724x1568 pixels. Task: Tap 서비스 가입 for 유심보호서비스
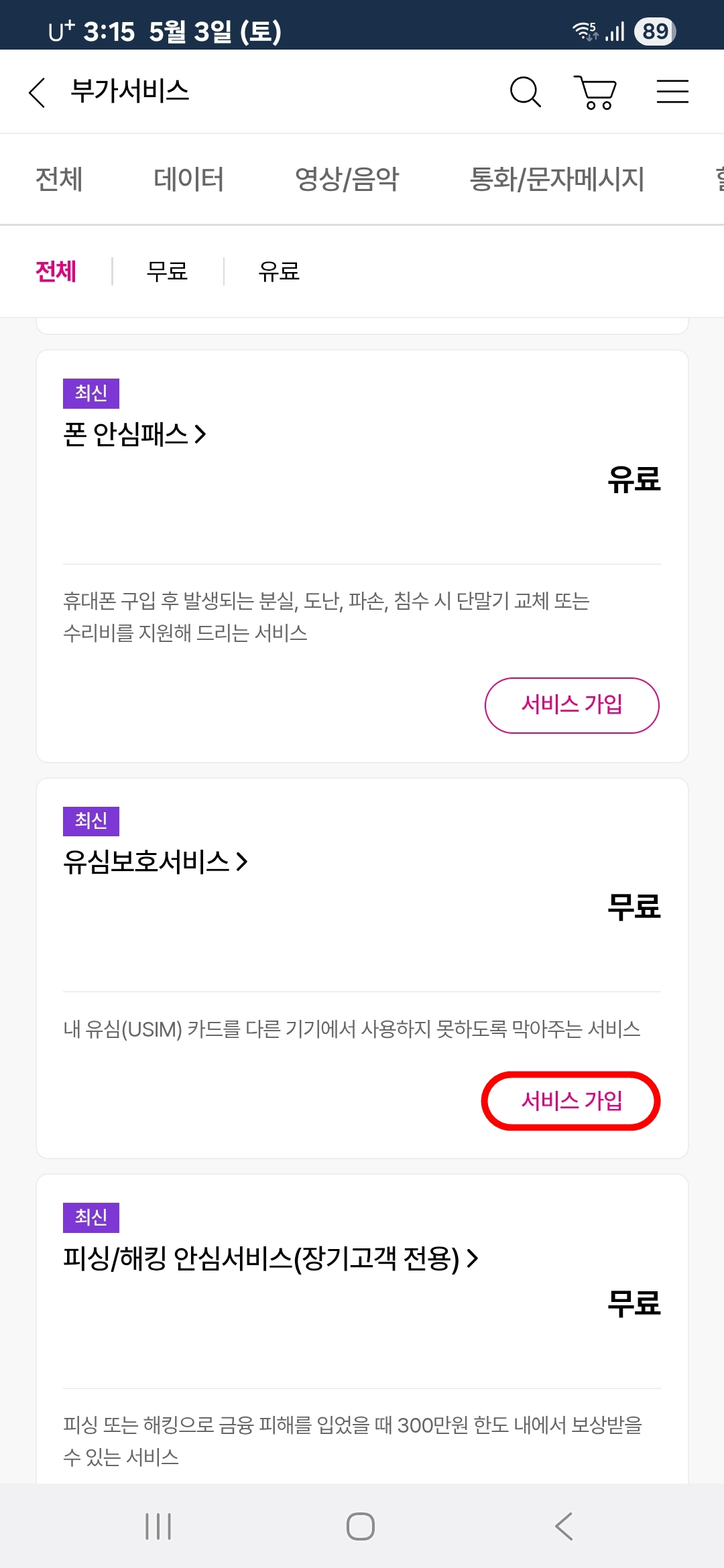tap(570, 1100)
